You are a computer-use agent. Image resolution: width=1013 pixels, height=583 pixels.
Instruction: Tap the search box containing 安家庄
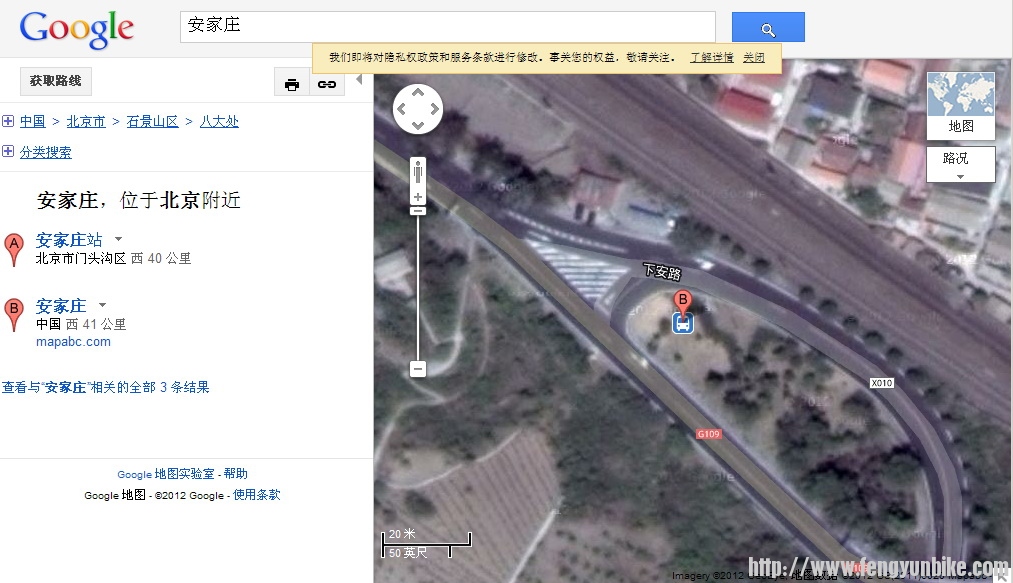point(447,26)
